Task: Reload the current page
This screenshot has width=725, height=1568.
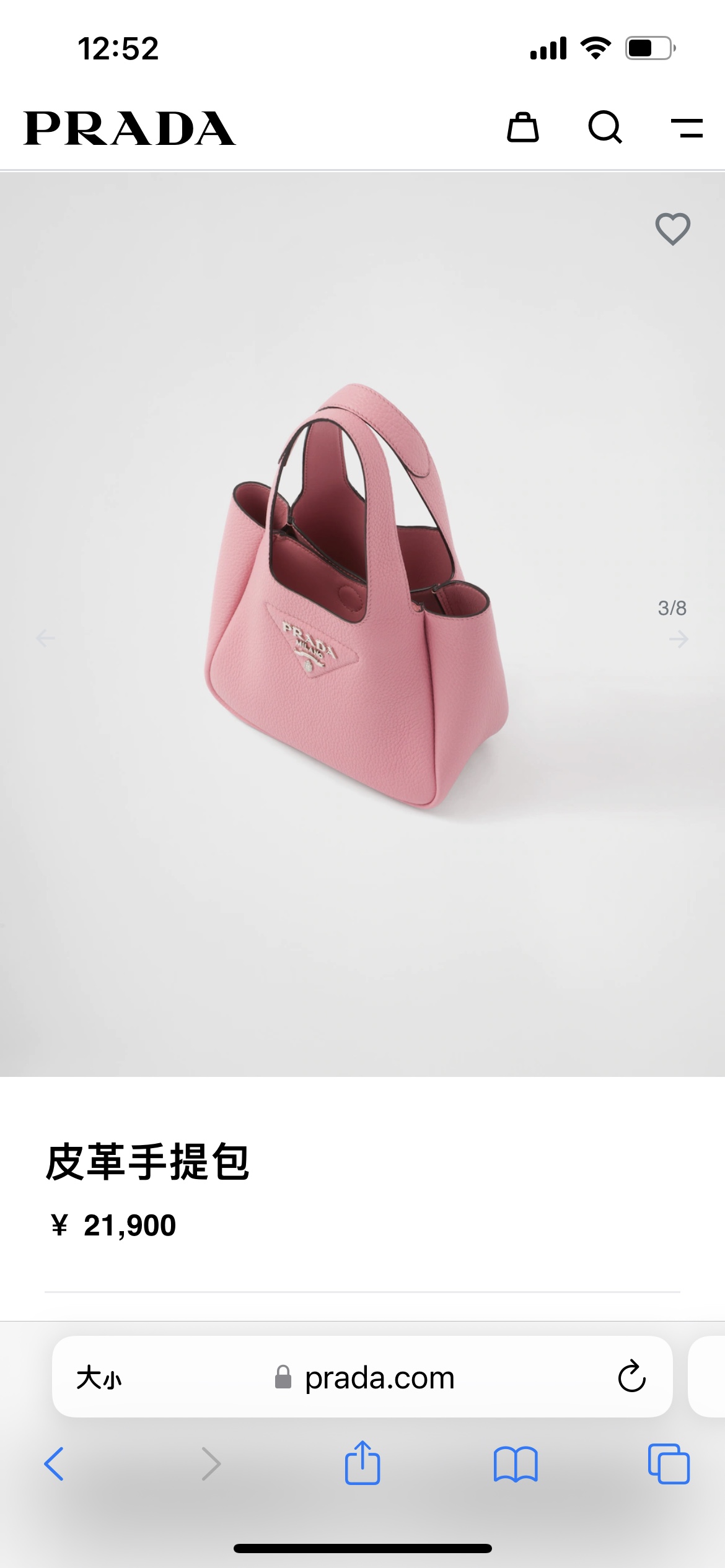Action: [631, 1377]
